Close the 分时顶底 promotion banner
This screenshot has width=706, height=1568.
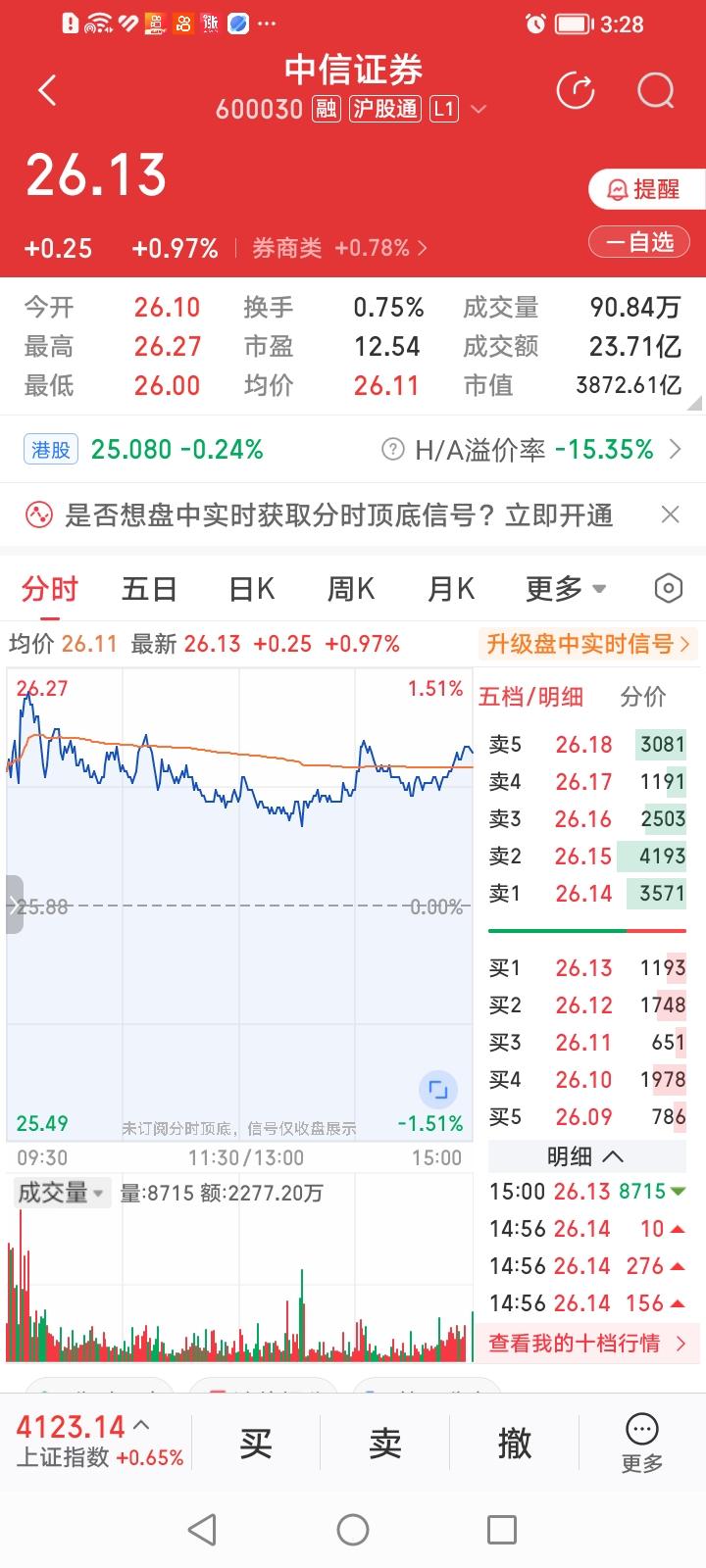670,514
